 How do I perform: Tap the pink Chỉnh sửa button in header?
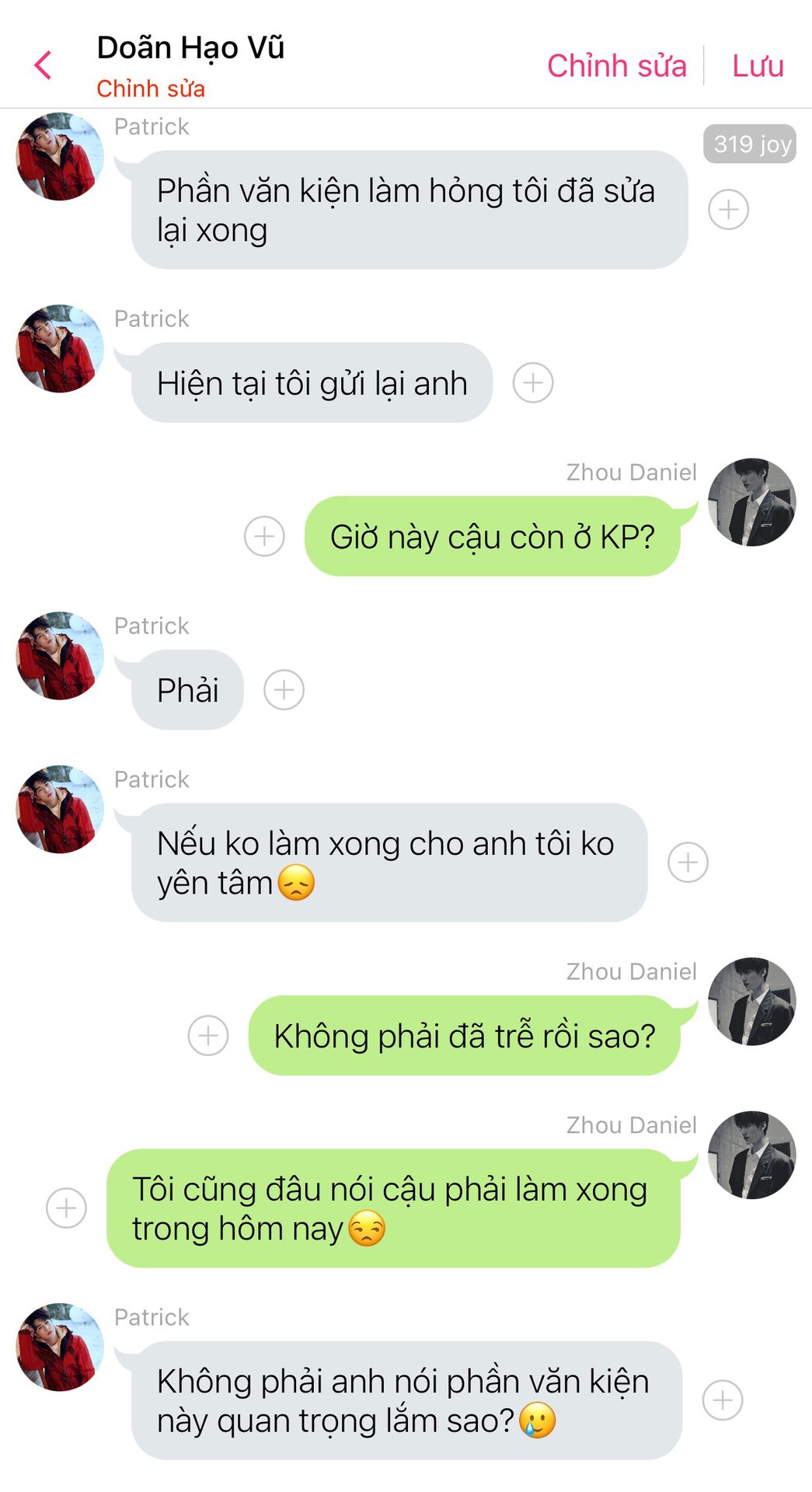tap(616, 66)
